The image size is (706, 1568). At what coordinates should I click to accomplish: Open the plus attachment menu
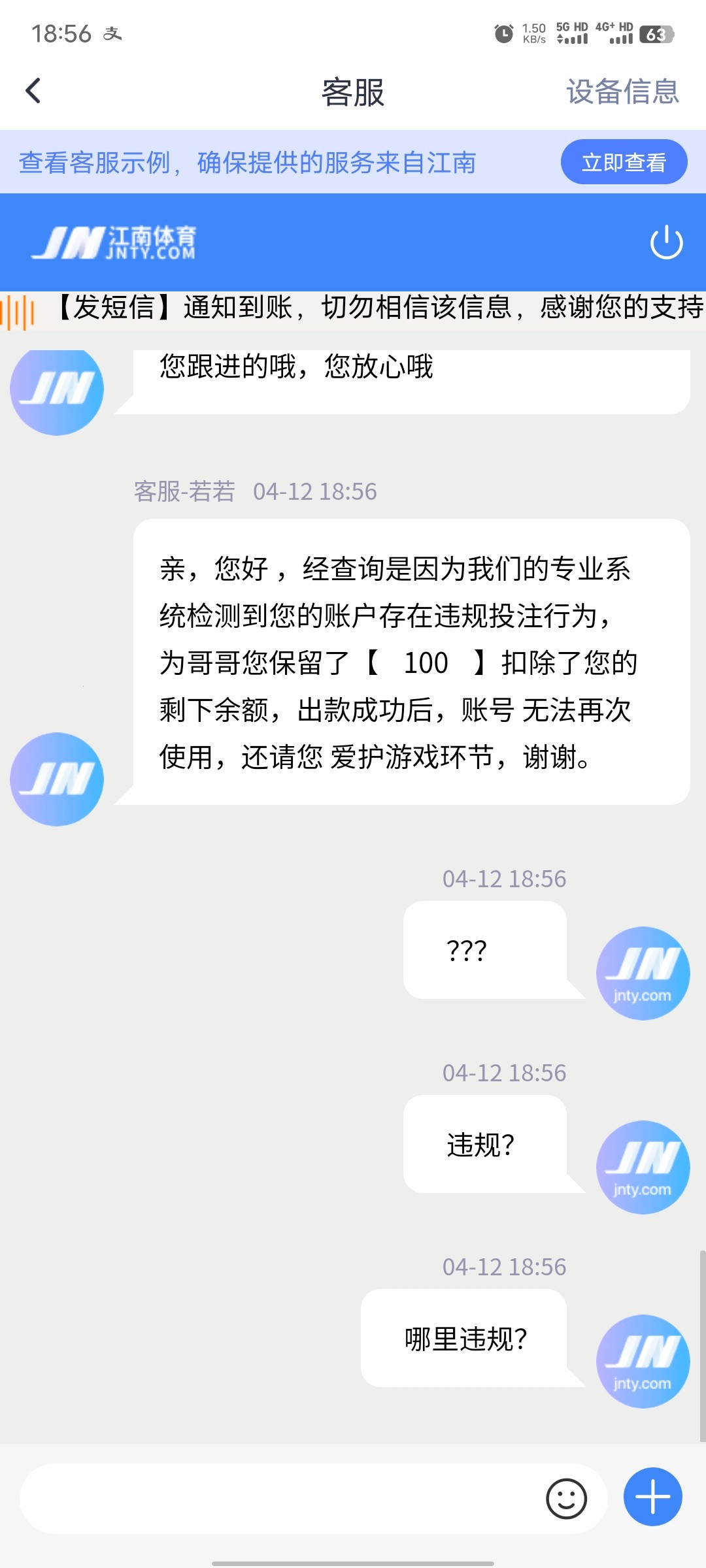652,1497
